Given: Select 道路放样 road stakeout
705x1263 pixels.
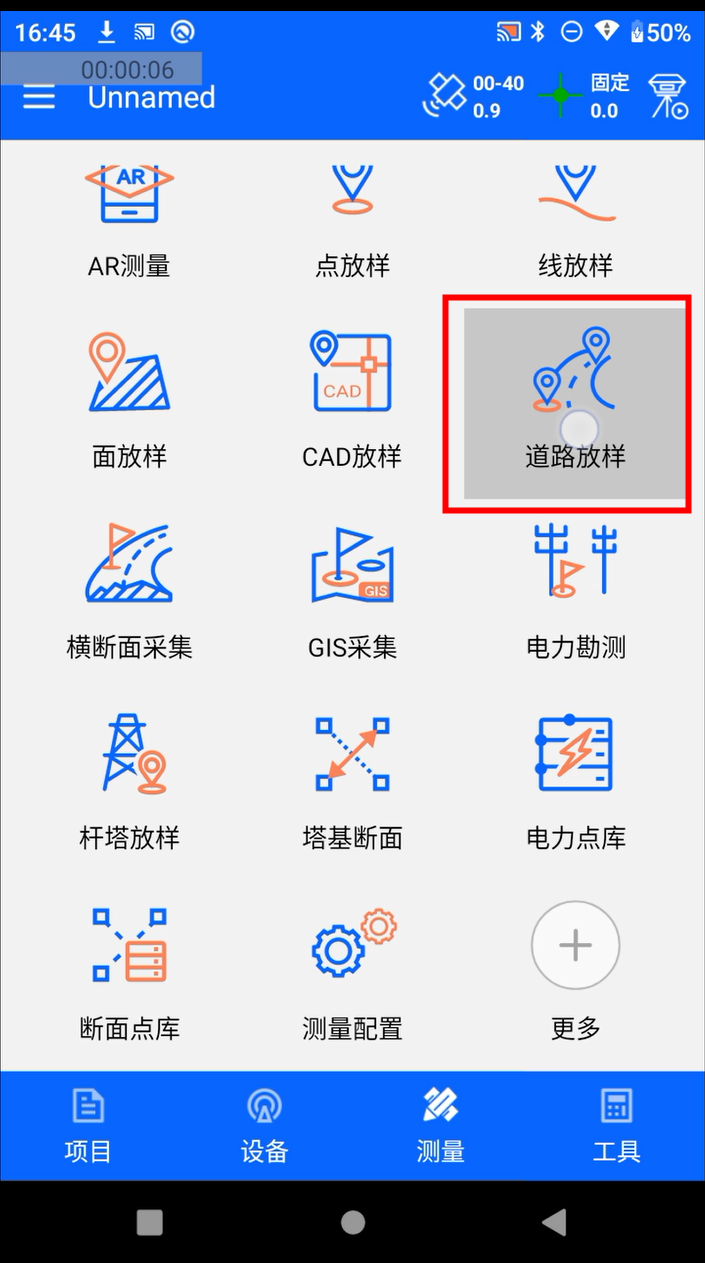Looking at the screenshot, I should [575, 402].
